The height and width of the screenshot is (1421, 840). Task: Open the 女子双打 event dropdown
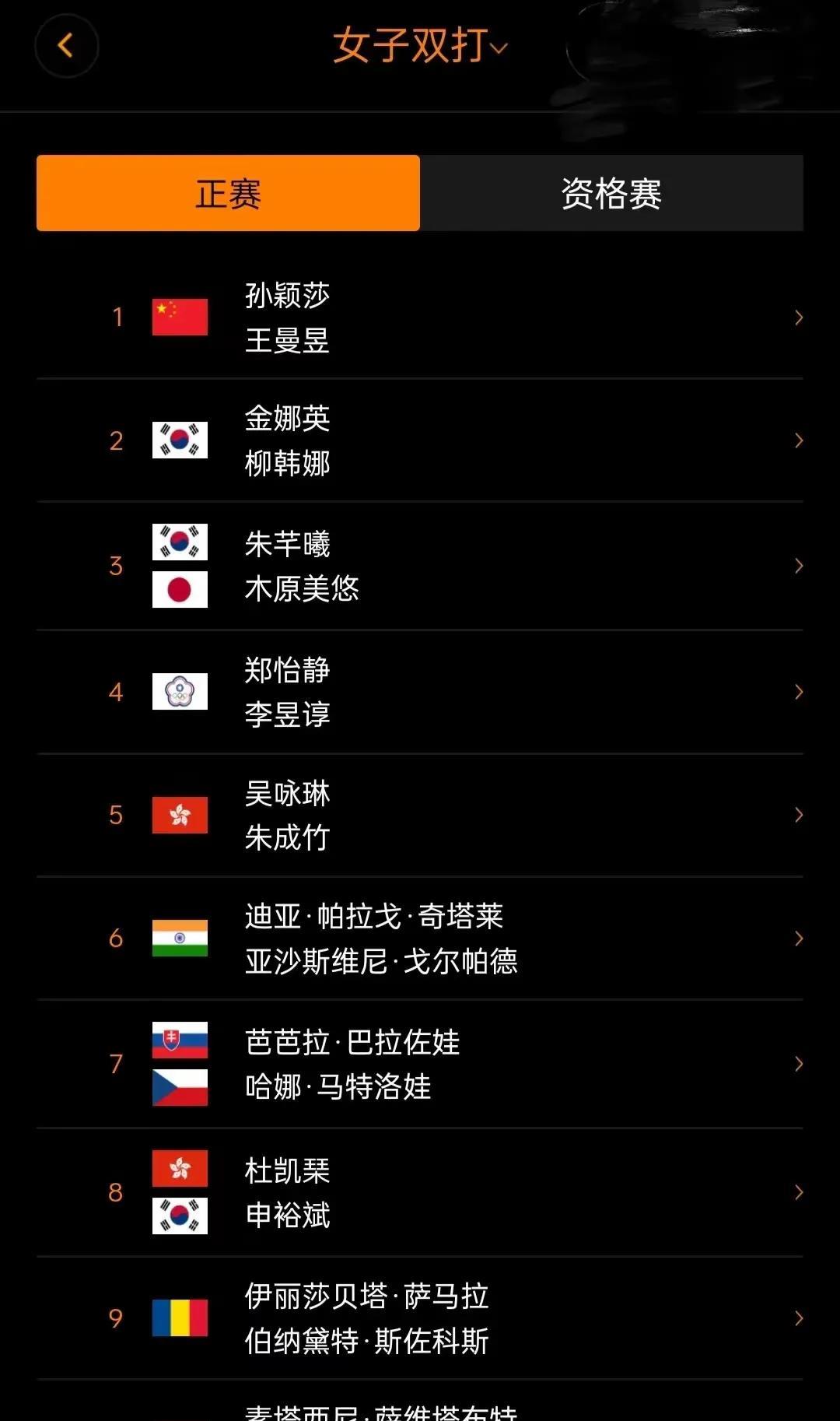tap(420, 46)
